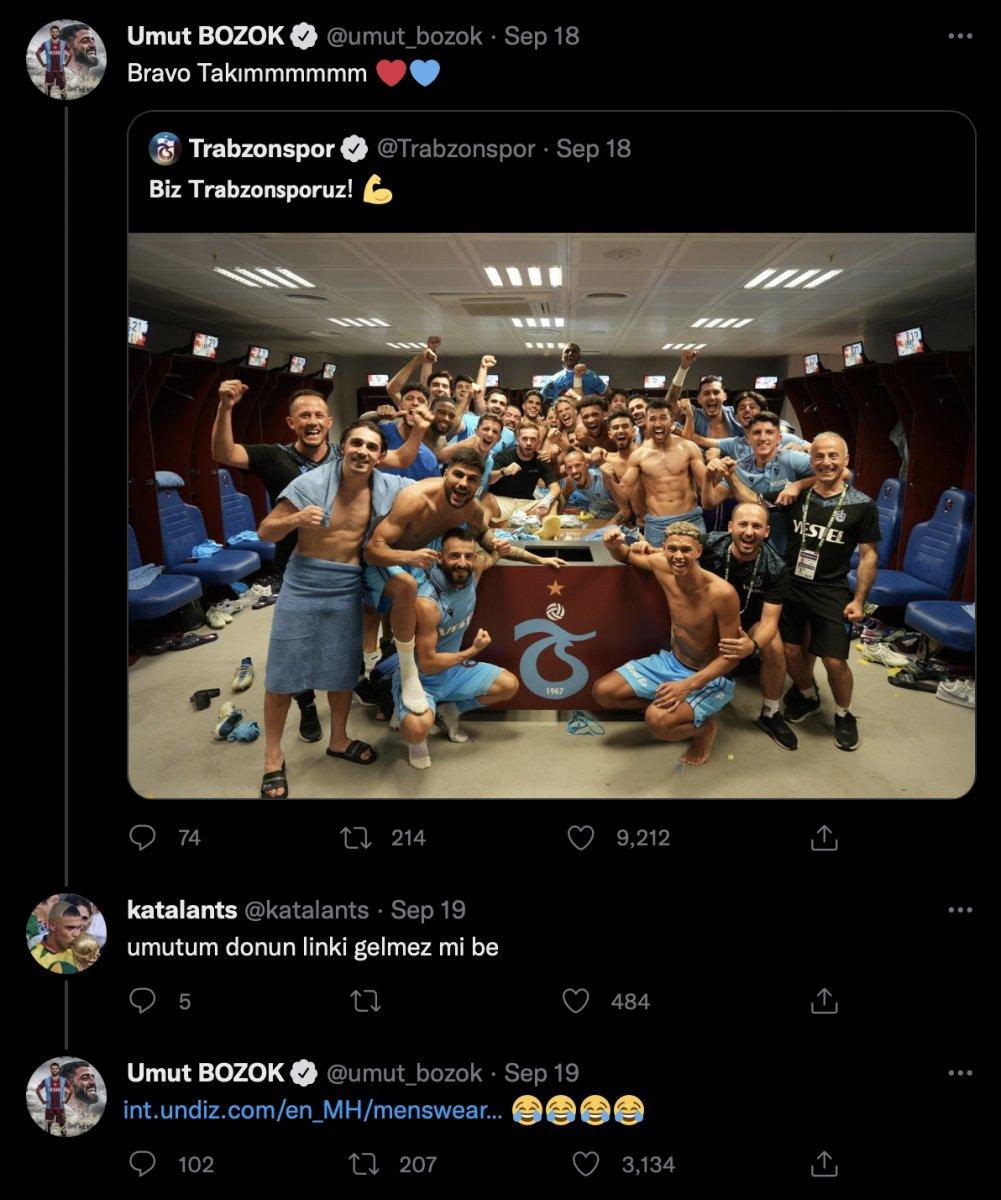Retweet the Bravo Takımmmmmm tweet

[356, 838]
